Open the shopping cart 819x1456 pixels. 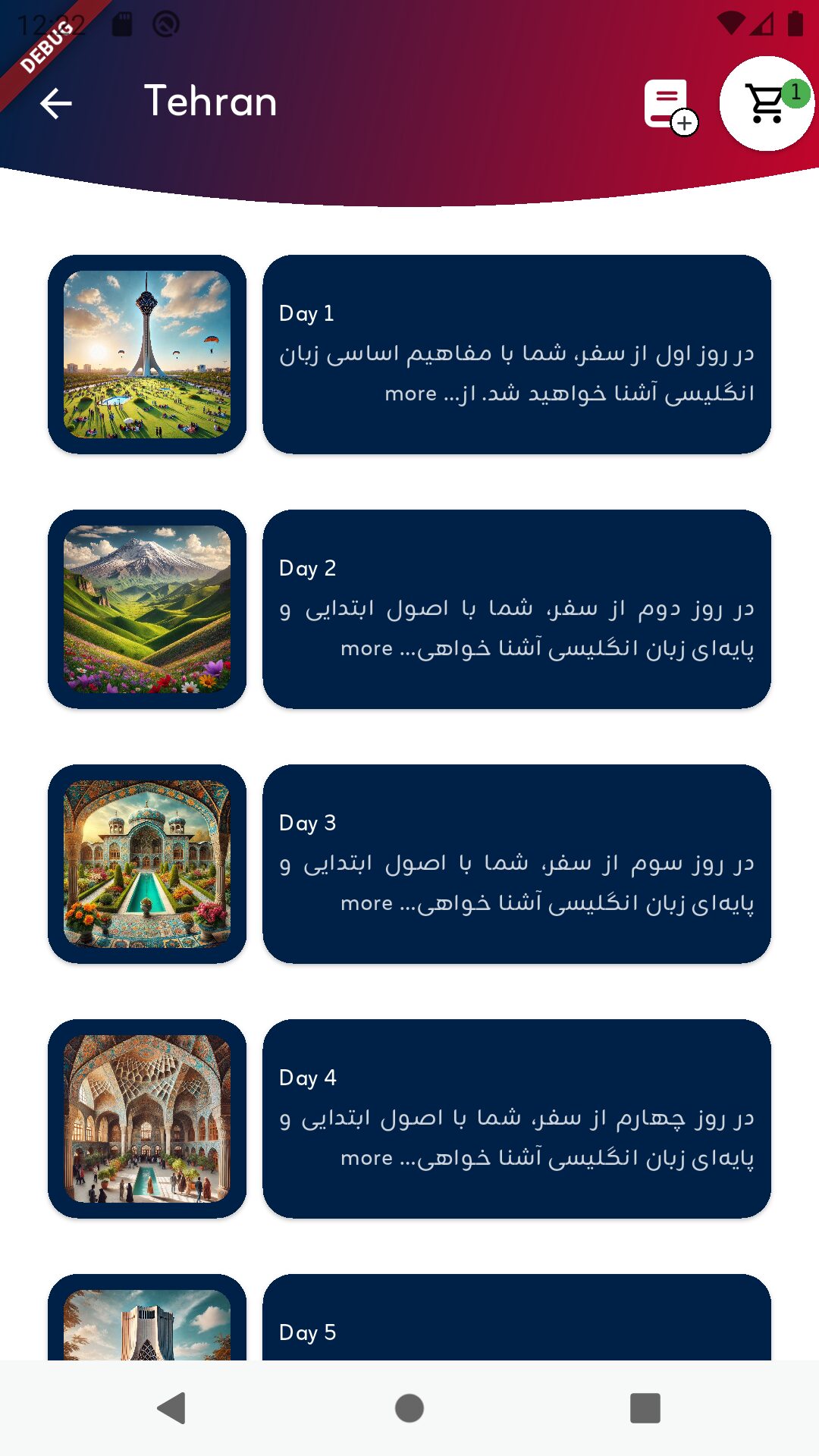pos(767,104)
